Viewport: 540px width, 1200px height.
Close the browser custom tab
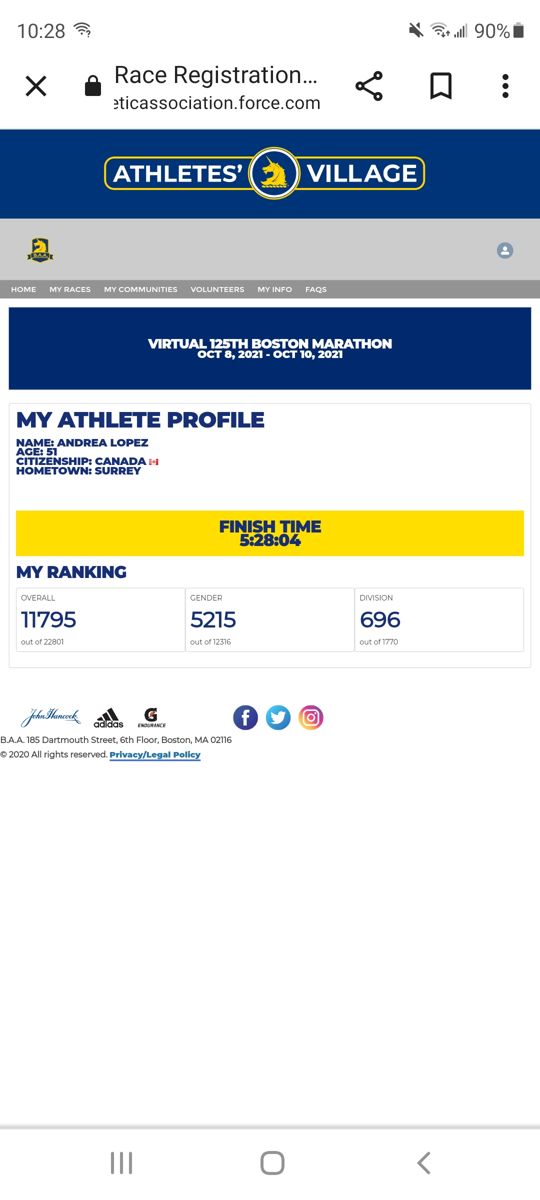coord(36,87)
